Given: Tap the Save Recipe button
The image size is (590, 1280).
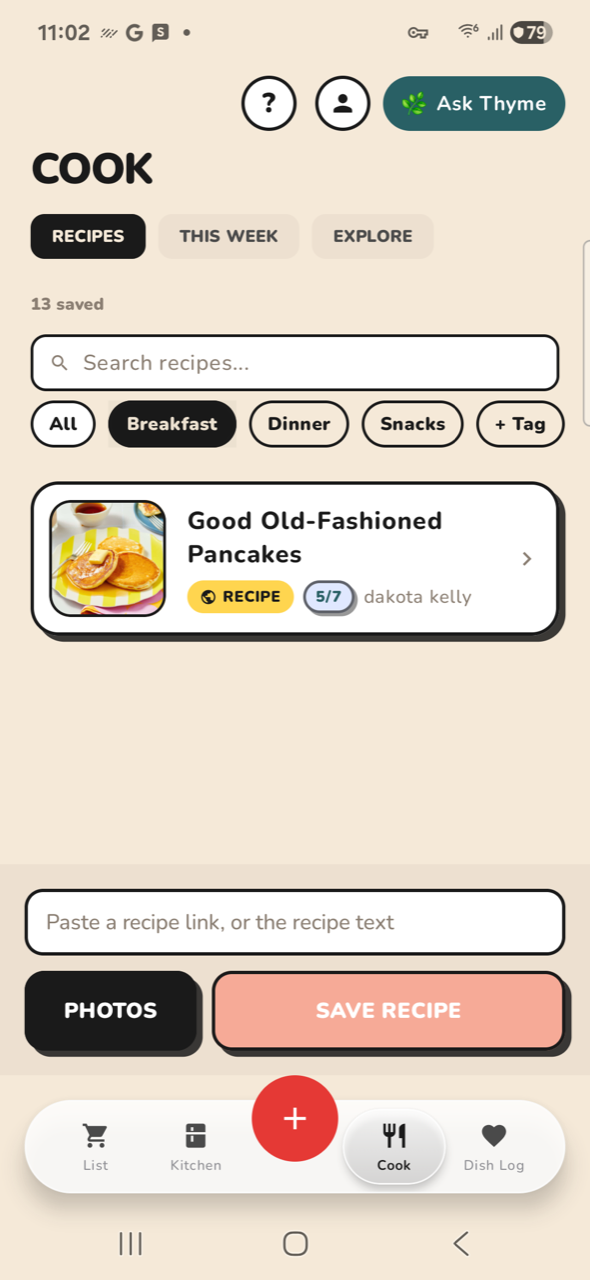Looking at the screenshot, I should pos(389,1010).
